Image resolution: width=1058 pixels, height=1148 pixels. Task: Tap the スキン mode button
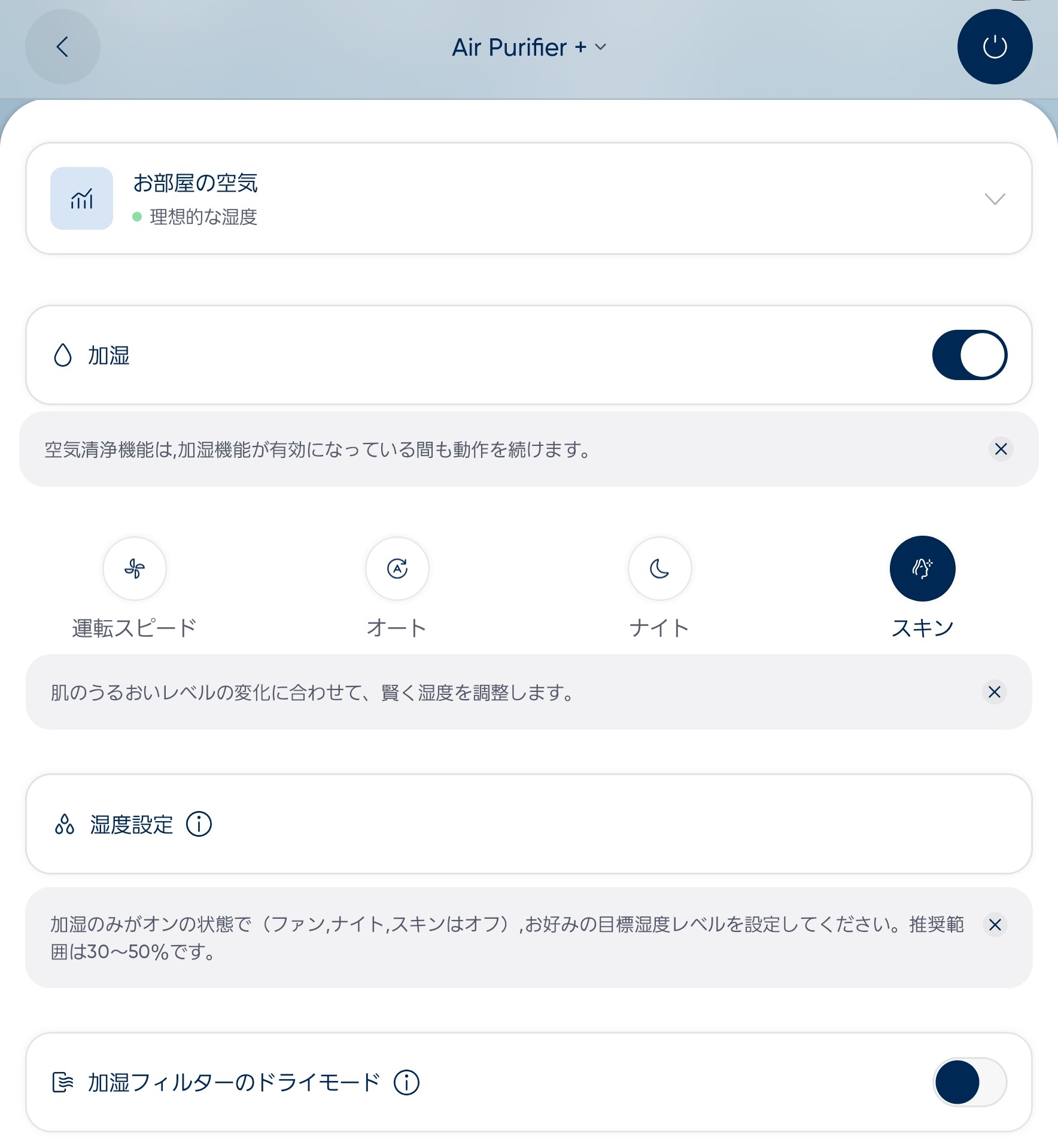922,569
